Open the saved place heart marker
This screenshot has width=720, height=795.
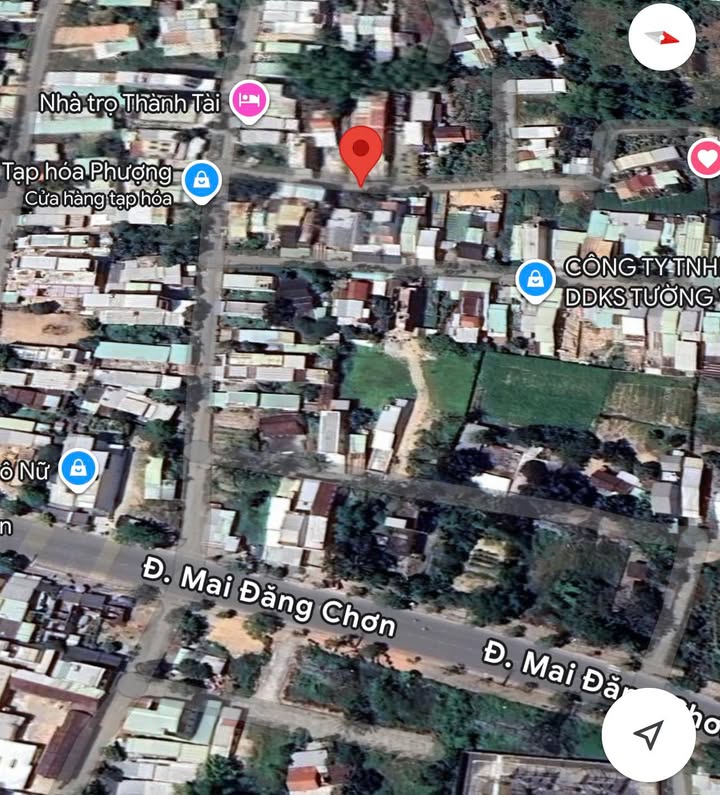click(x=706, y=158)
